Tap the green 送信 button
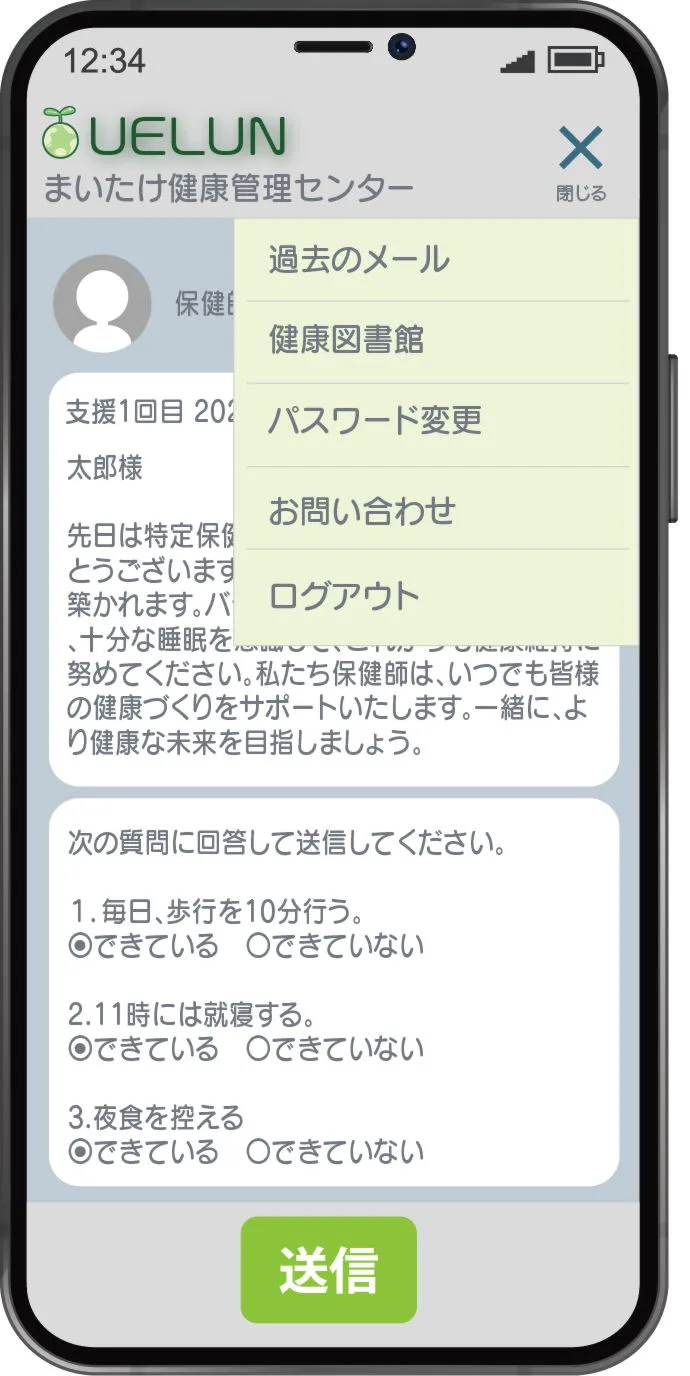690x1376 pixels. click(x=328, y=1270)
